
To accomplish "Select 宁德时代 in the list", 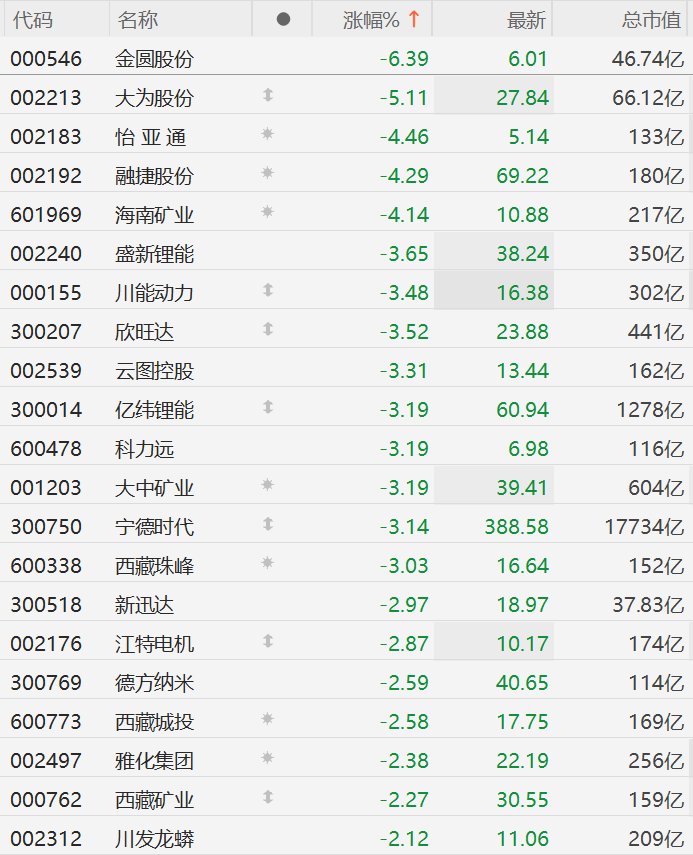I will 154,527.
